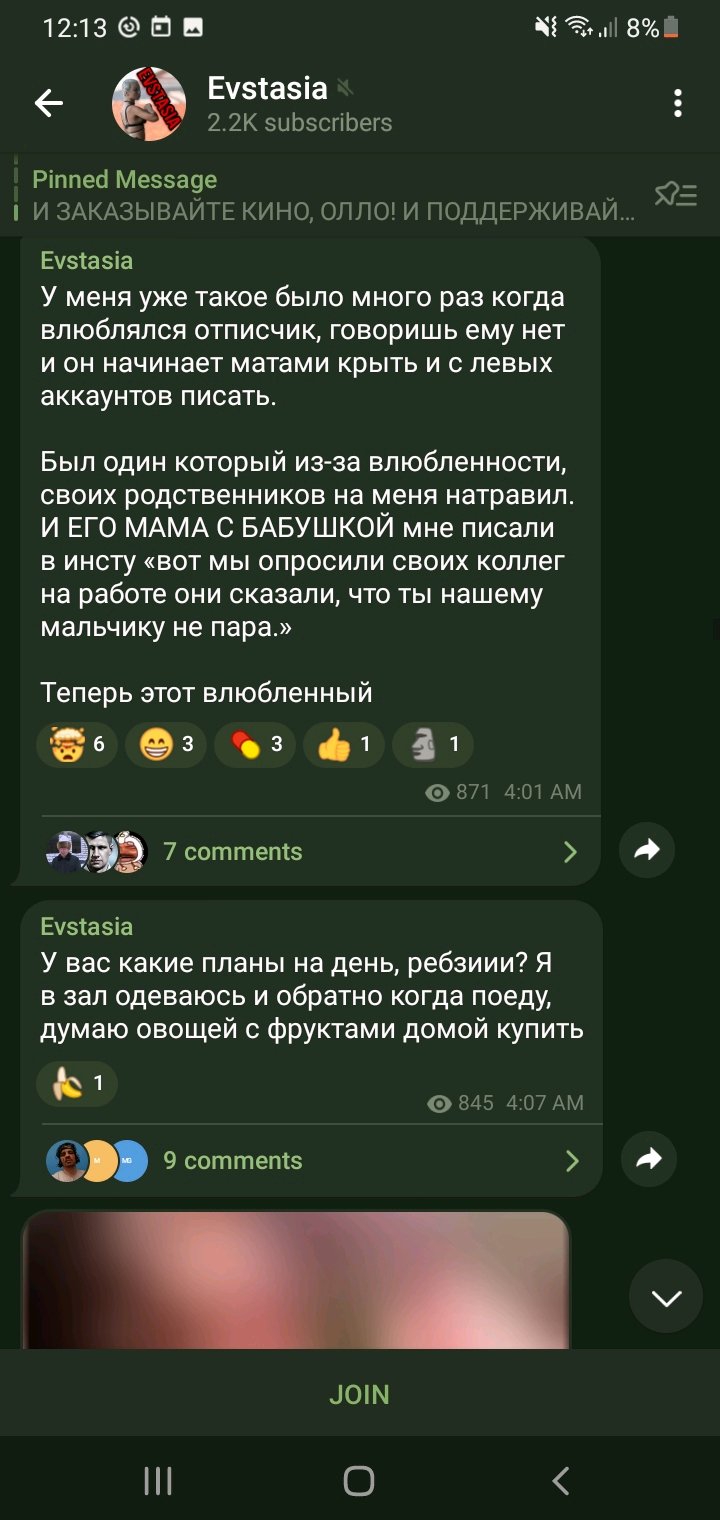This screenshot has height=1520, width=720.
Task: Add the exploding head reaction with 6
Action: pyautogui.click(x=77, y=745)
